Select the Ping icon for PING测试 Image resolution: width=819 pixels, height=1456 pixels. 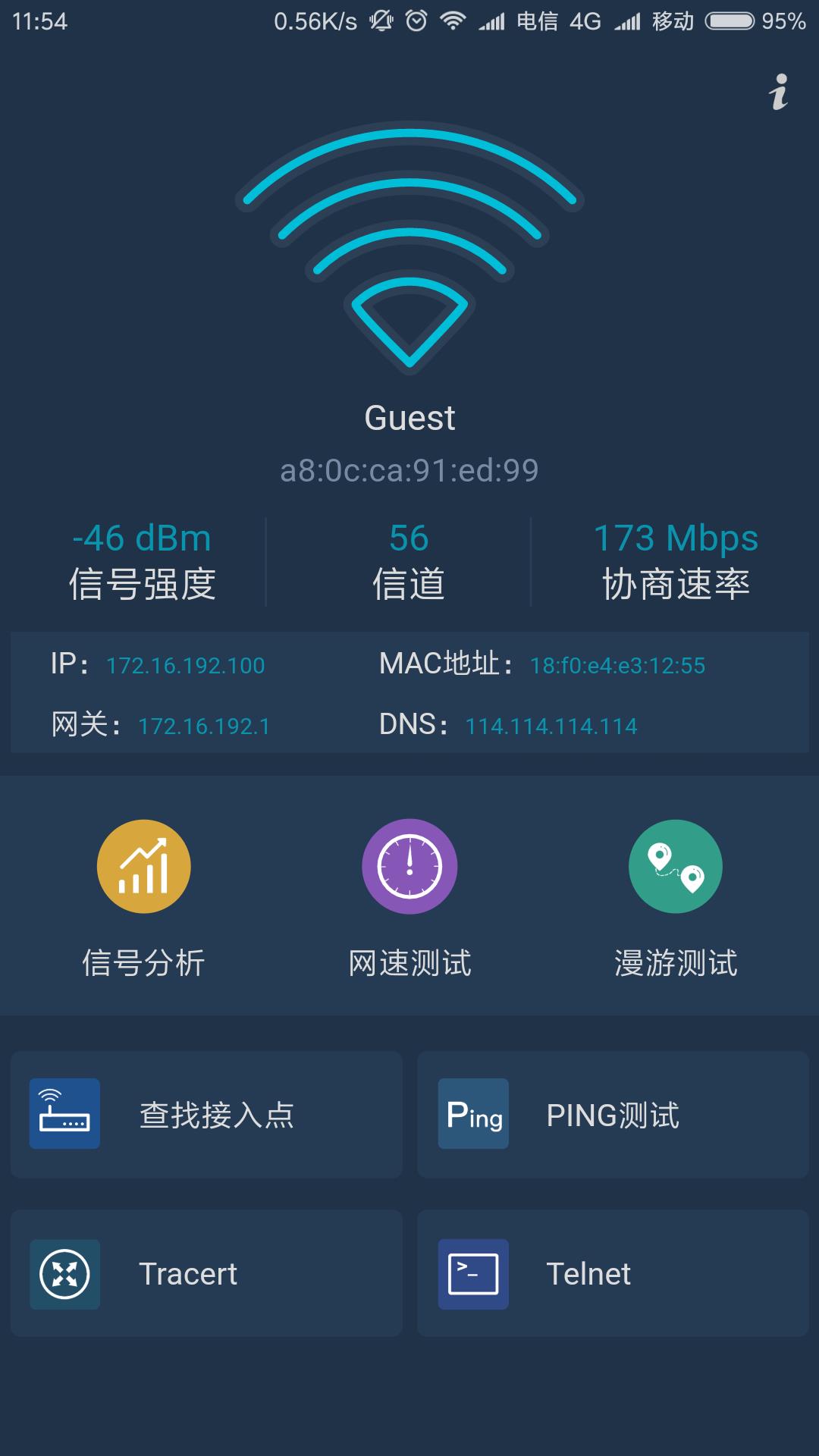point(472,1115)
